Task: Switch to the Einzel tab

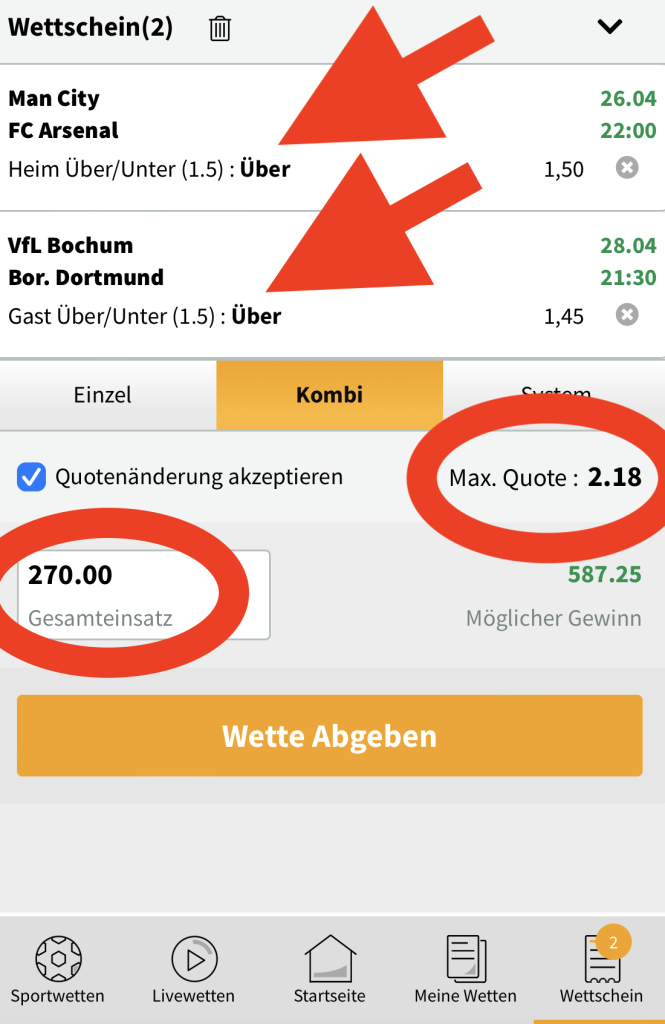Action: [103, 395]
